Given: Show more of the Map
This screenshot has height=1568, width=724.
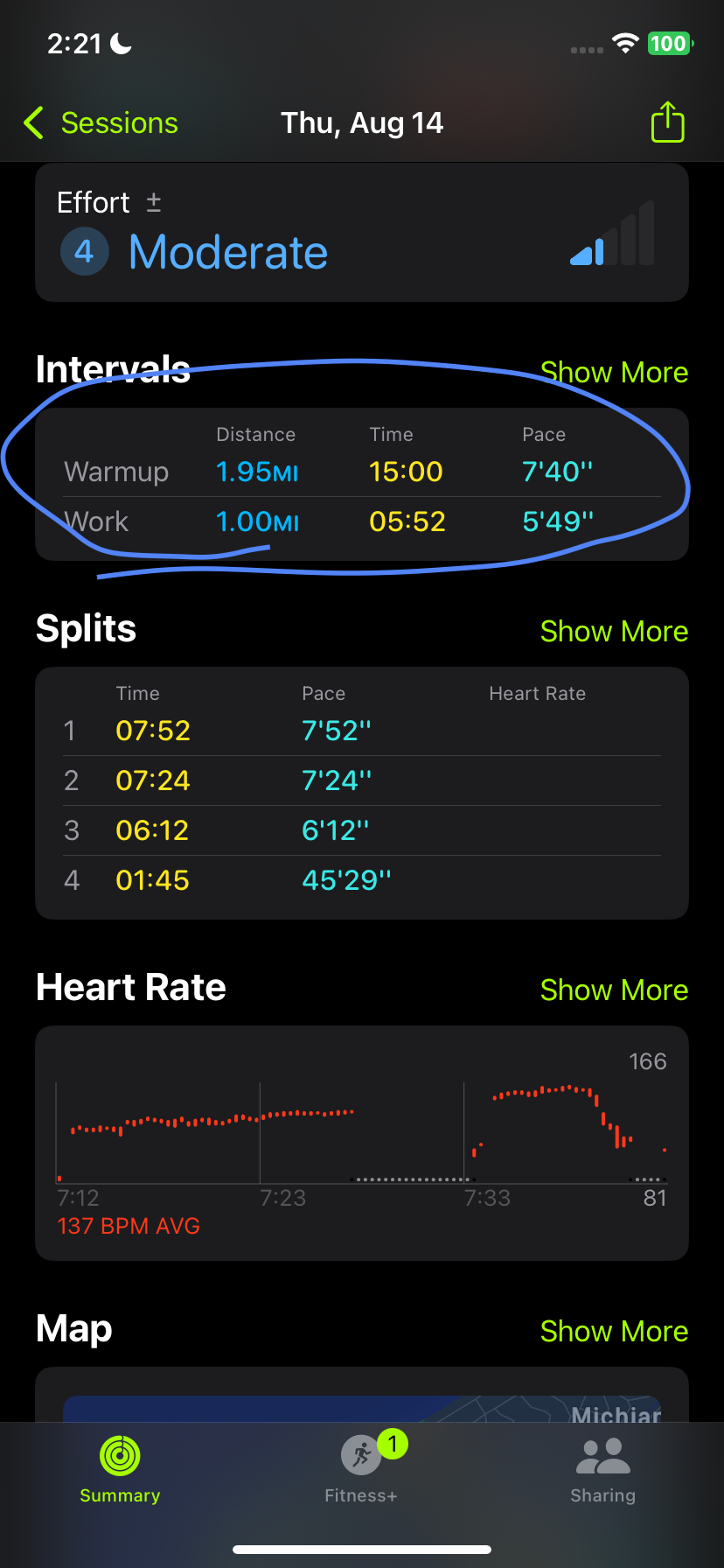Looking at the screenshot, I should 614,1332.
